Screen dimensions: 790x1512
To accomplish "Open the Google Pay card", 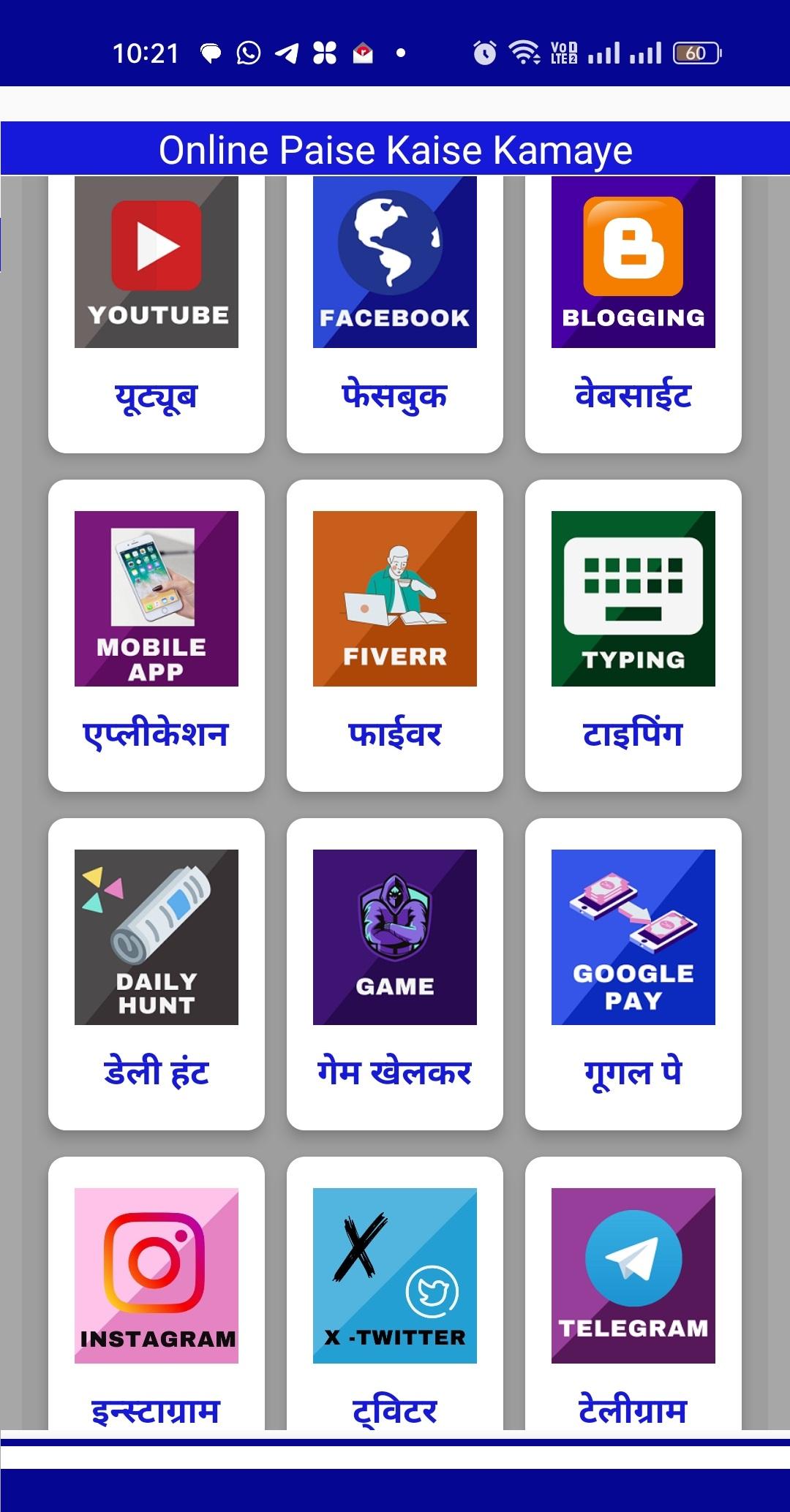I will pos(633,973).
